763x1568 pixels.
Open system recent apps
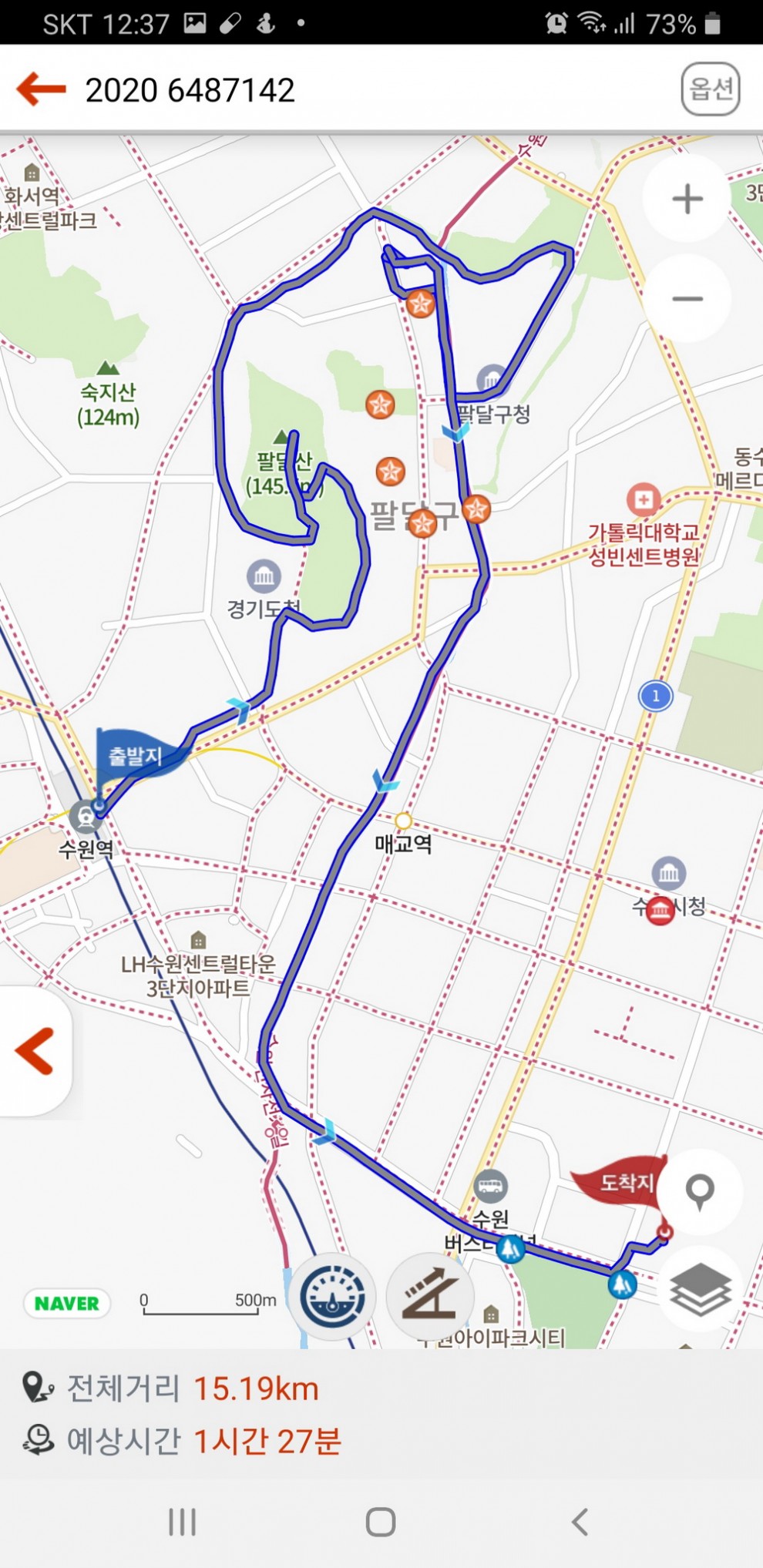point(183,1522)
